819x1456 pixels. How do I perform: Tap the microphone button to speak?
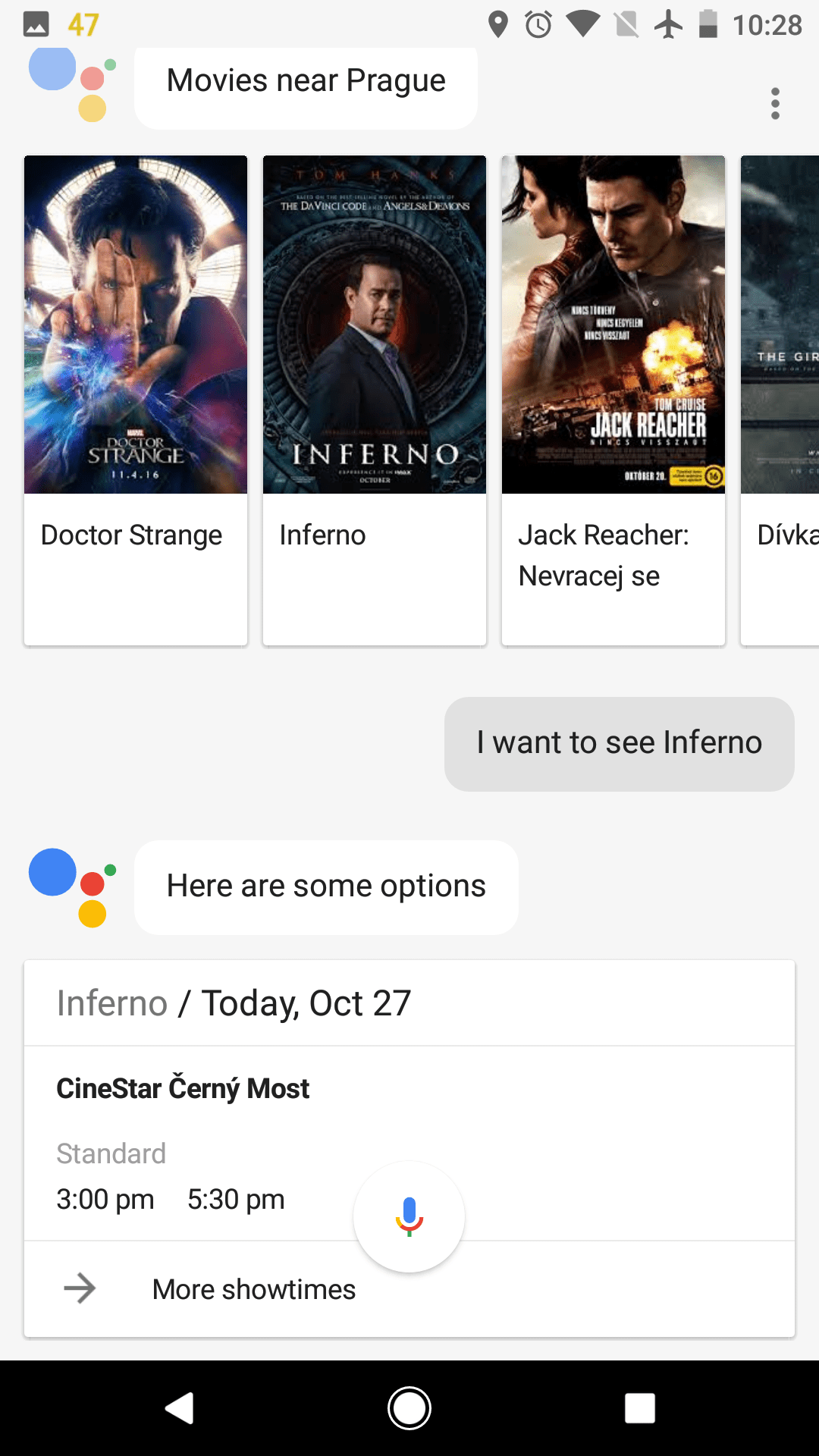click(x=409, y=1216)
